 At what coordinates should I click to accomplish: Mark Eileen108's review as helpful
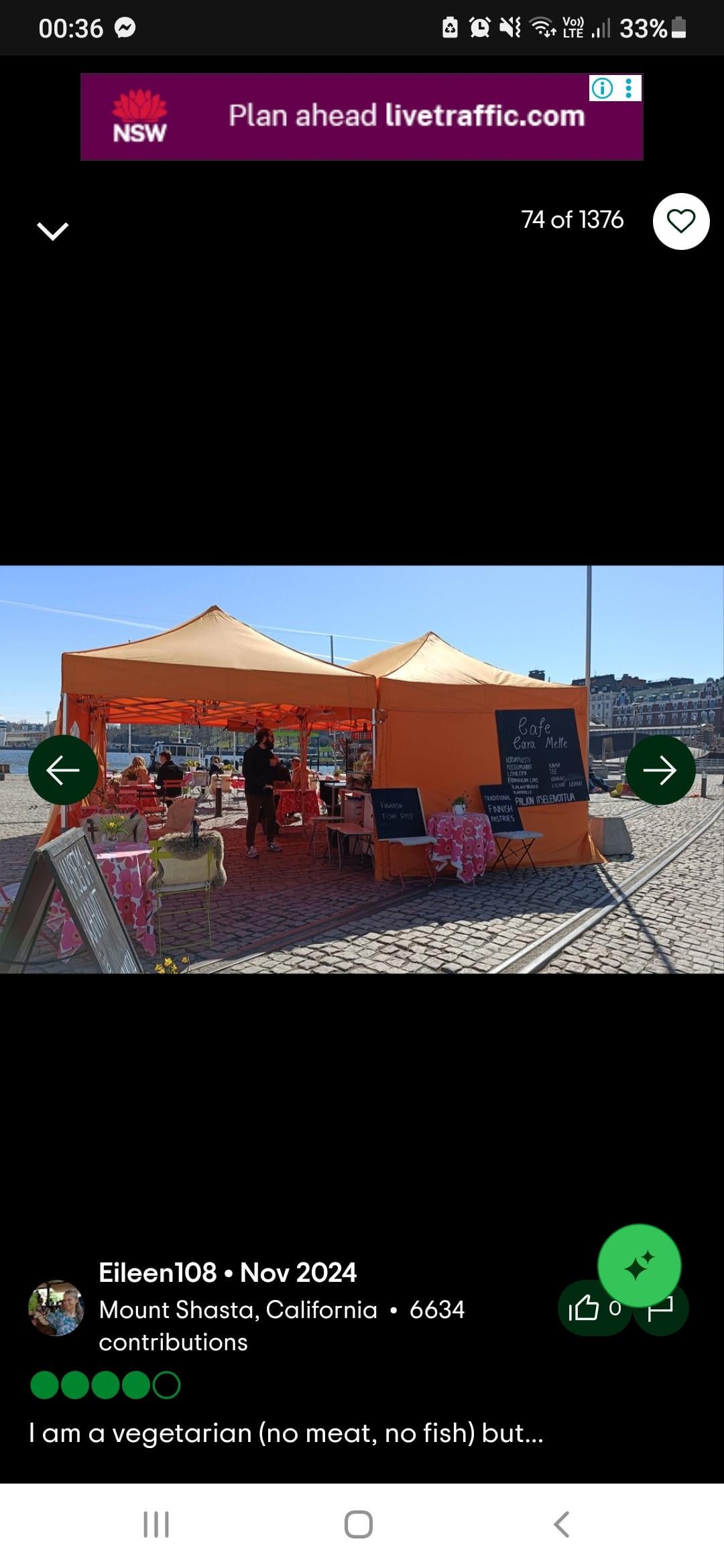tap(582, 1309)
